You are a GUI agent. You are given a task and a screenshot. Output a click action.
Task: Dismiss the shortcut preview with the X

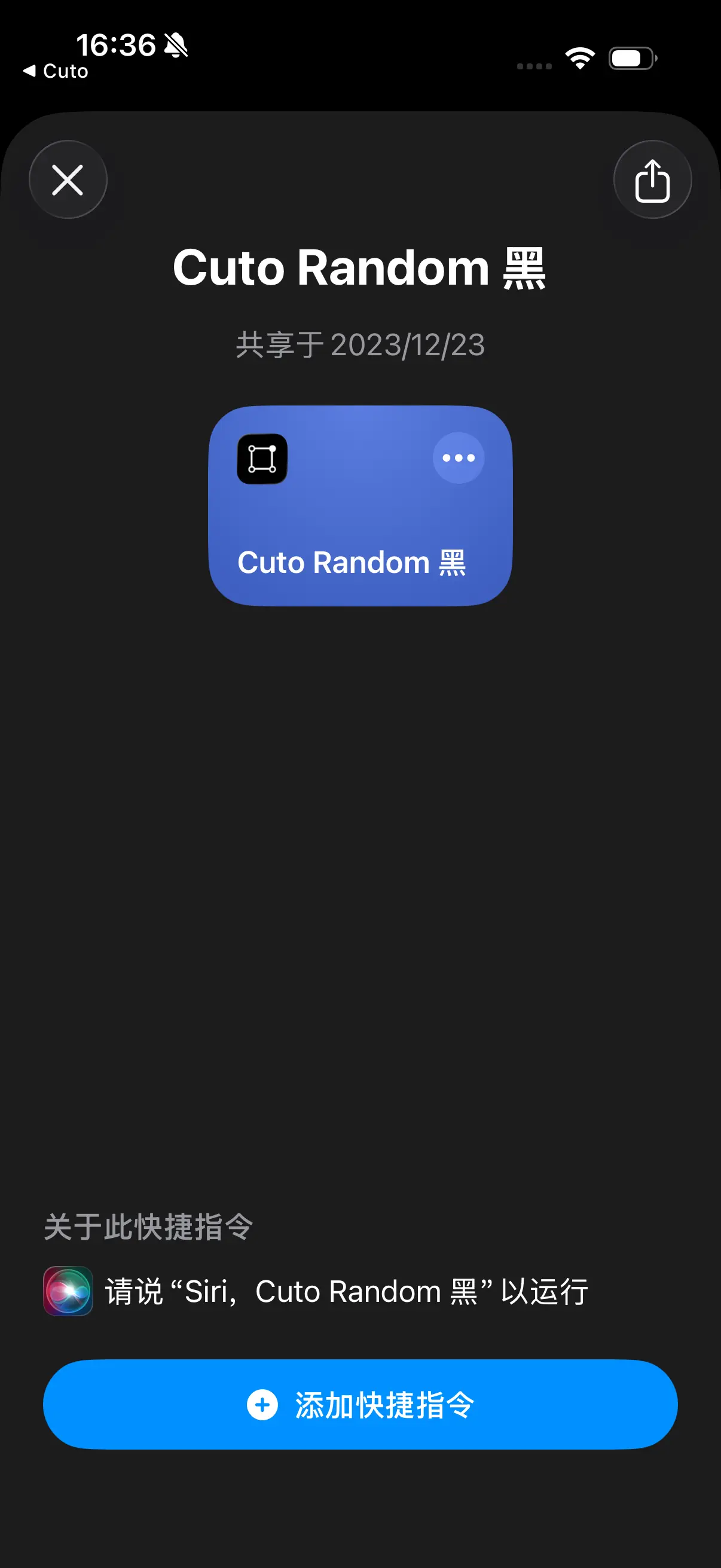coord(68,178)
